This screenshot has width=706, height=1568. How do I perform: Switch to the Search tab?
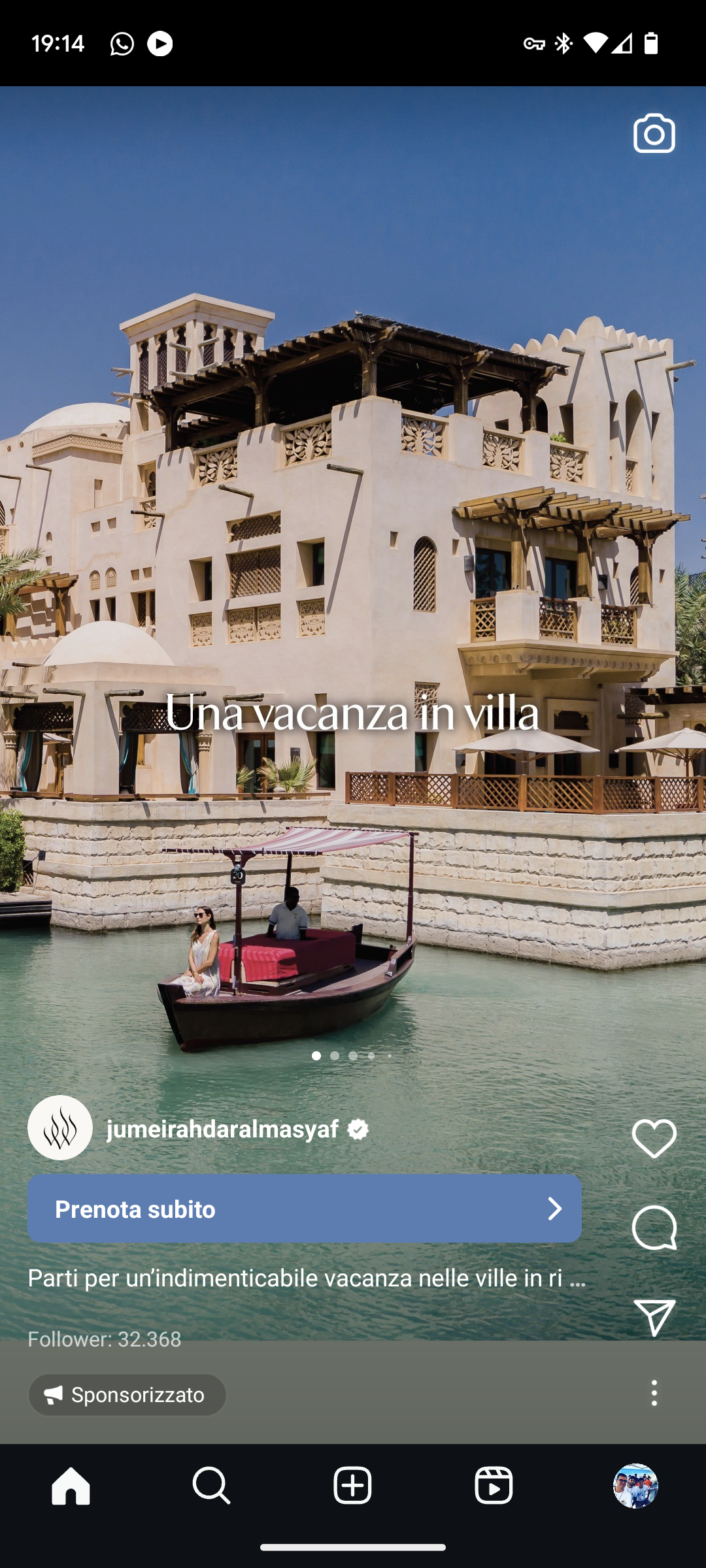tap(211, 1486)
